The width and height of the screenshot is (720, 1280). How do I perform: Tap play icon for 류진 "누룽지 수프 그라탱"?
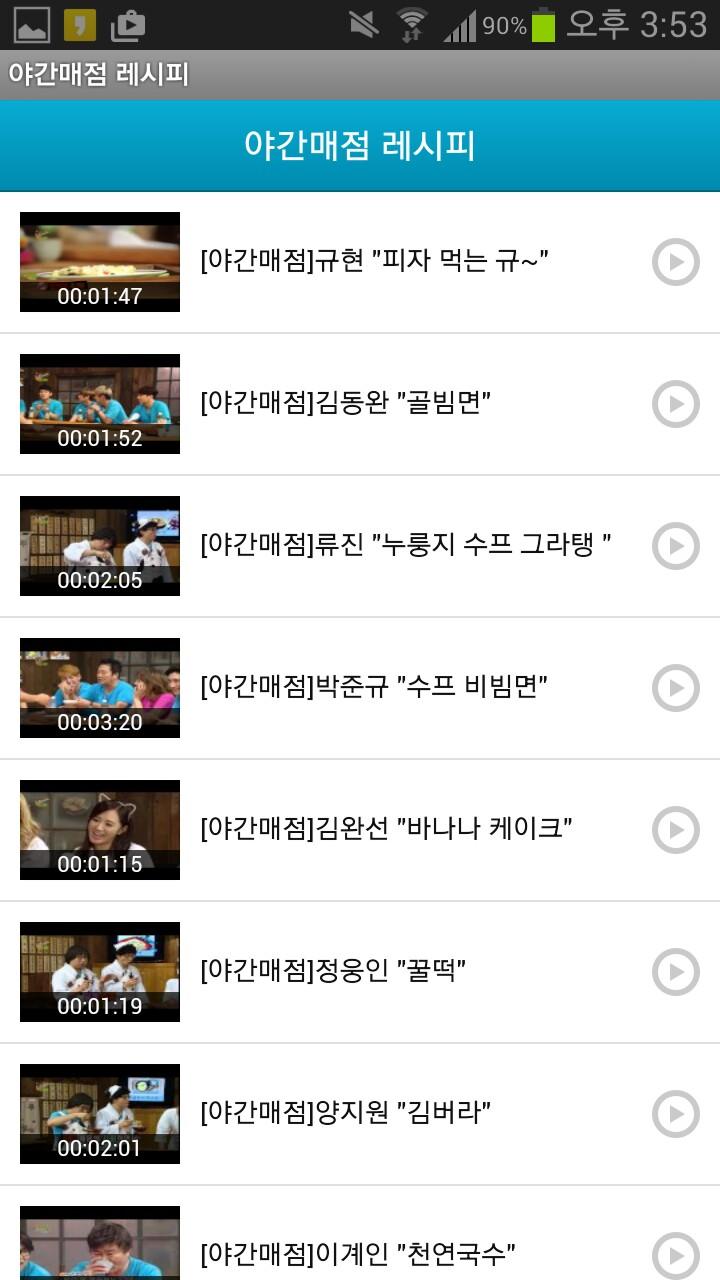(675, 546)
